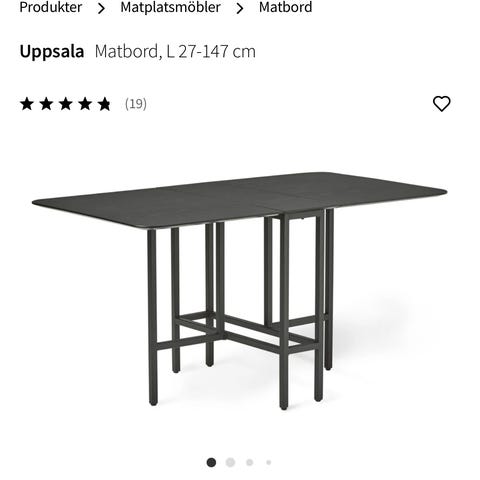The height and width of the screenshot is (480, 480).
Task: Open the Matbord breadcrumb category
Action: (286, 7)
